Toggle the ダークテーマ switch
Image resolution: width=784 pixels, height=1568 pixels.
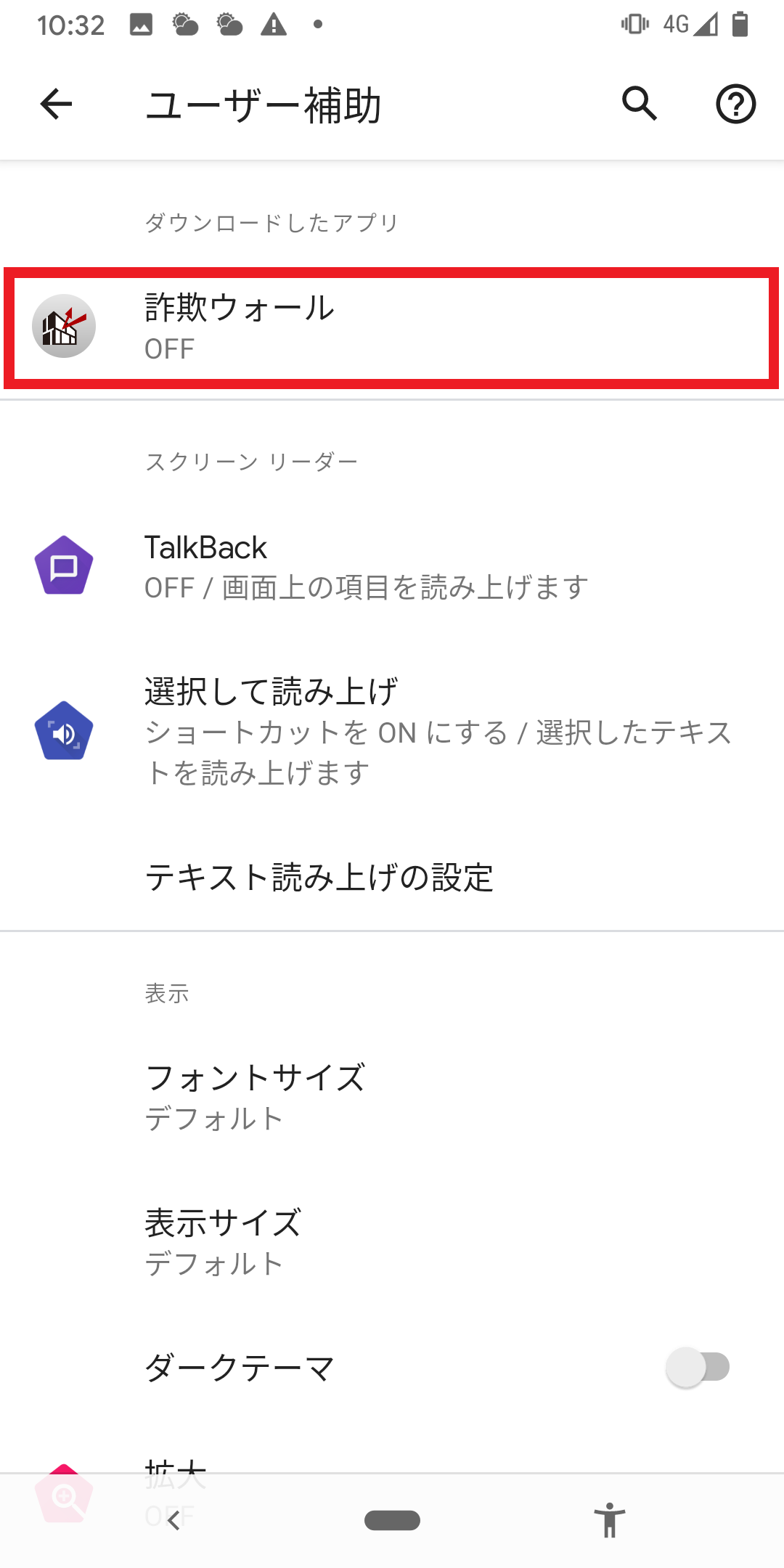pyautogui.click(x=698, y=1368)
